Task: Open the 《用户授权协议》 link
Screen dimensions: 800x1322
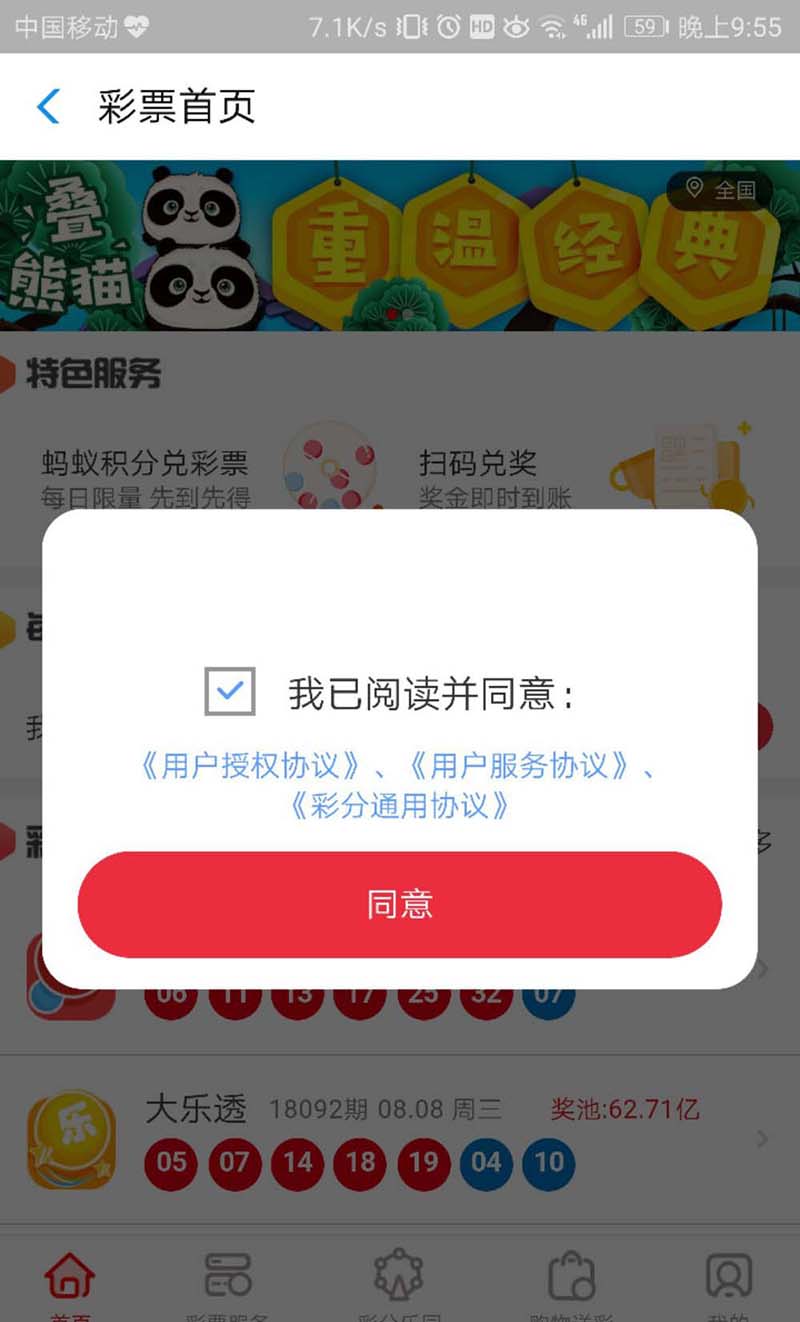Action: pos(250,766)
